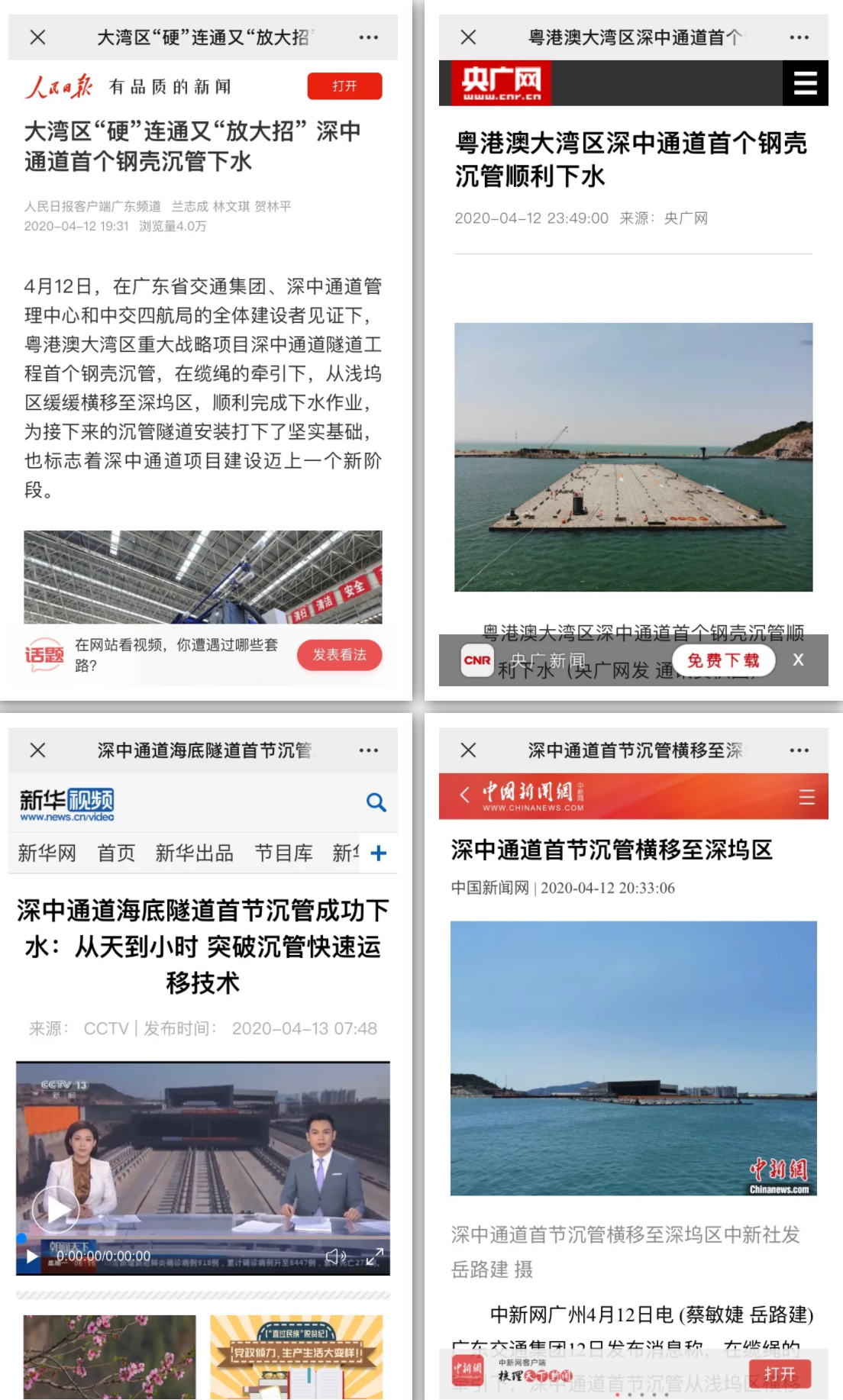Open the more options menu on 中国新闻网 page

(799, 750)
